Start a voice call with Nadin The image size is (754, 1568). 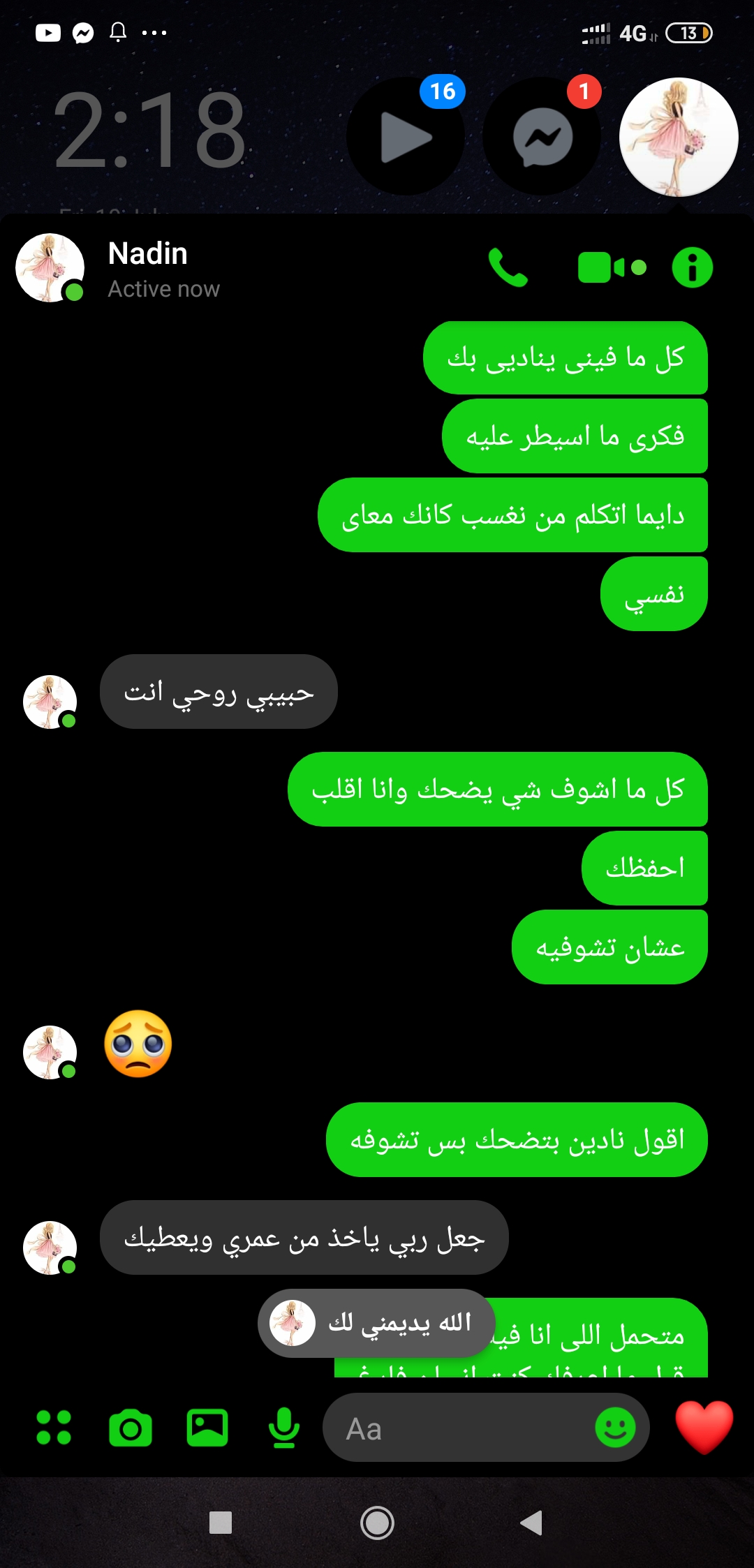point(508,267)
